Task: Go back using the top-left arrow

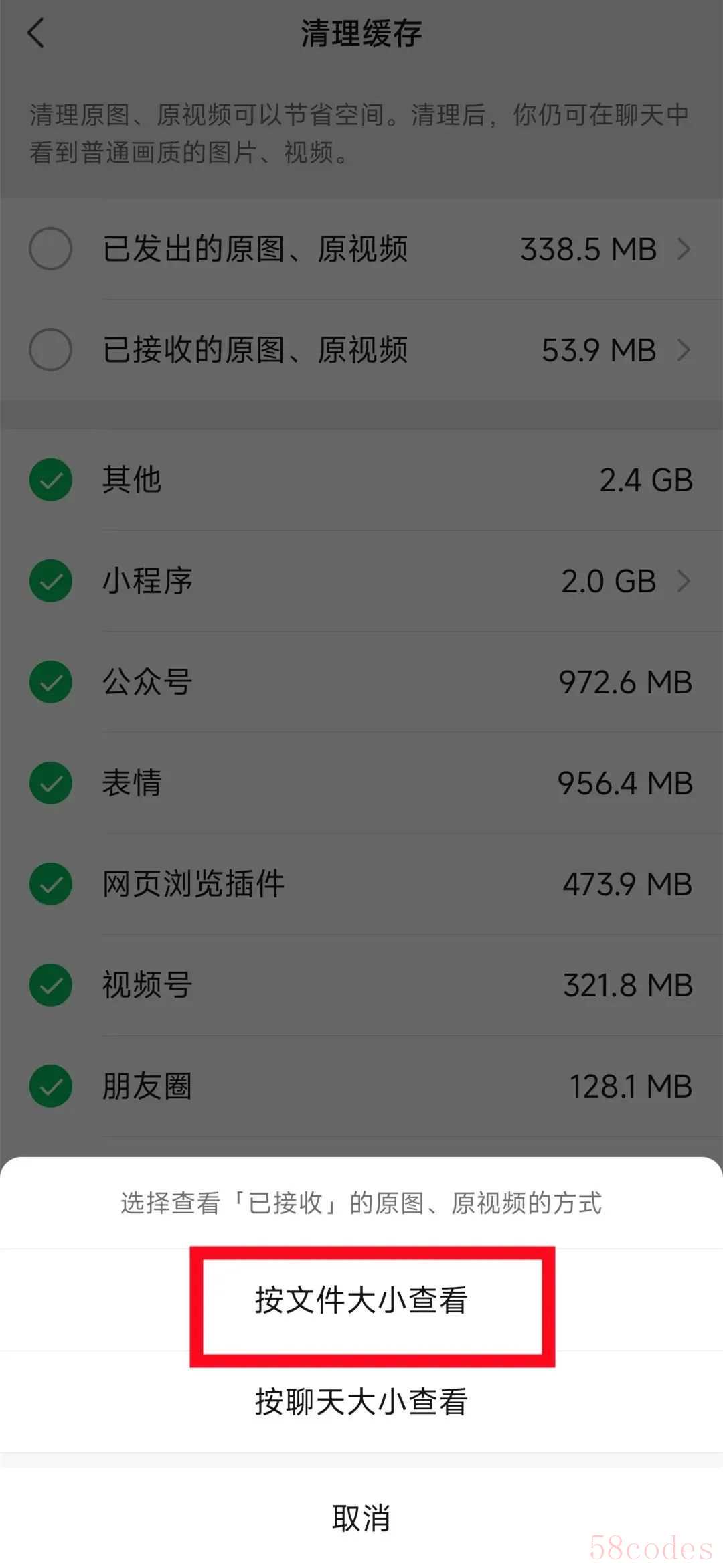Action: (36, 33)
